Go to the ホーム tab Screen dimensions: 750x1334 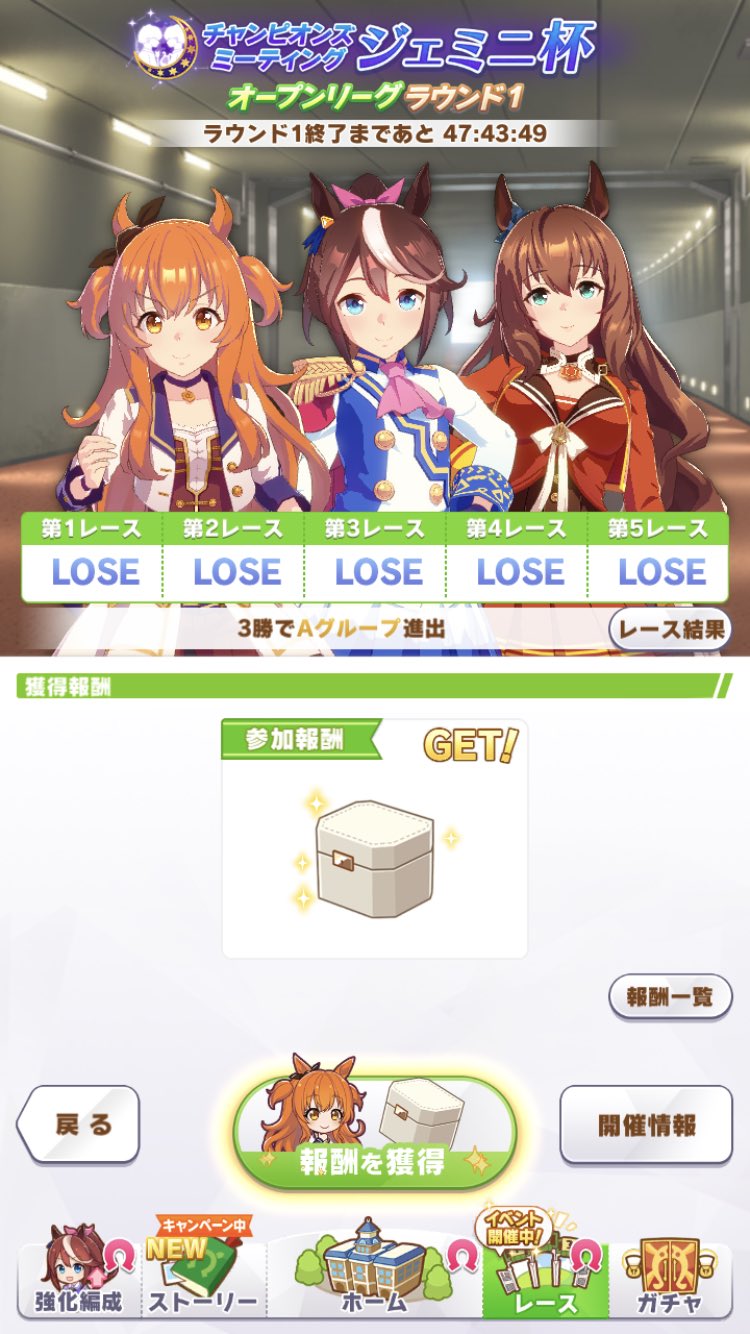pos(374,1280)
